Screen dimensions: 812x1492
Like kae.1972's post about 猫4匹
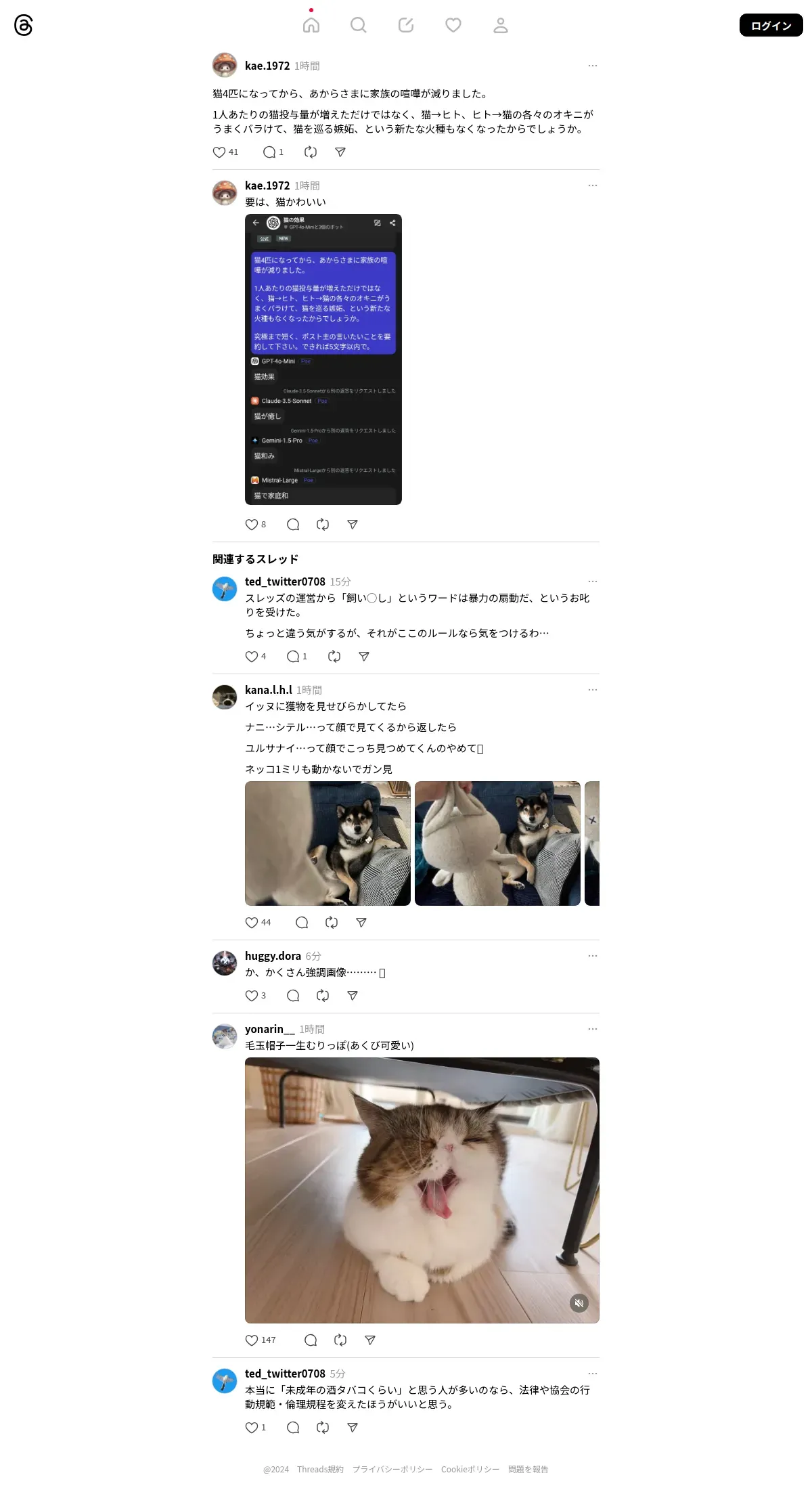pyautogui.click(x=219, y=152)
